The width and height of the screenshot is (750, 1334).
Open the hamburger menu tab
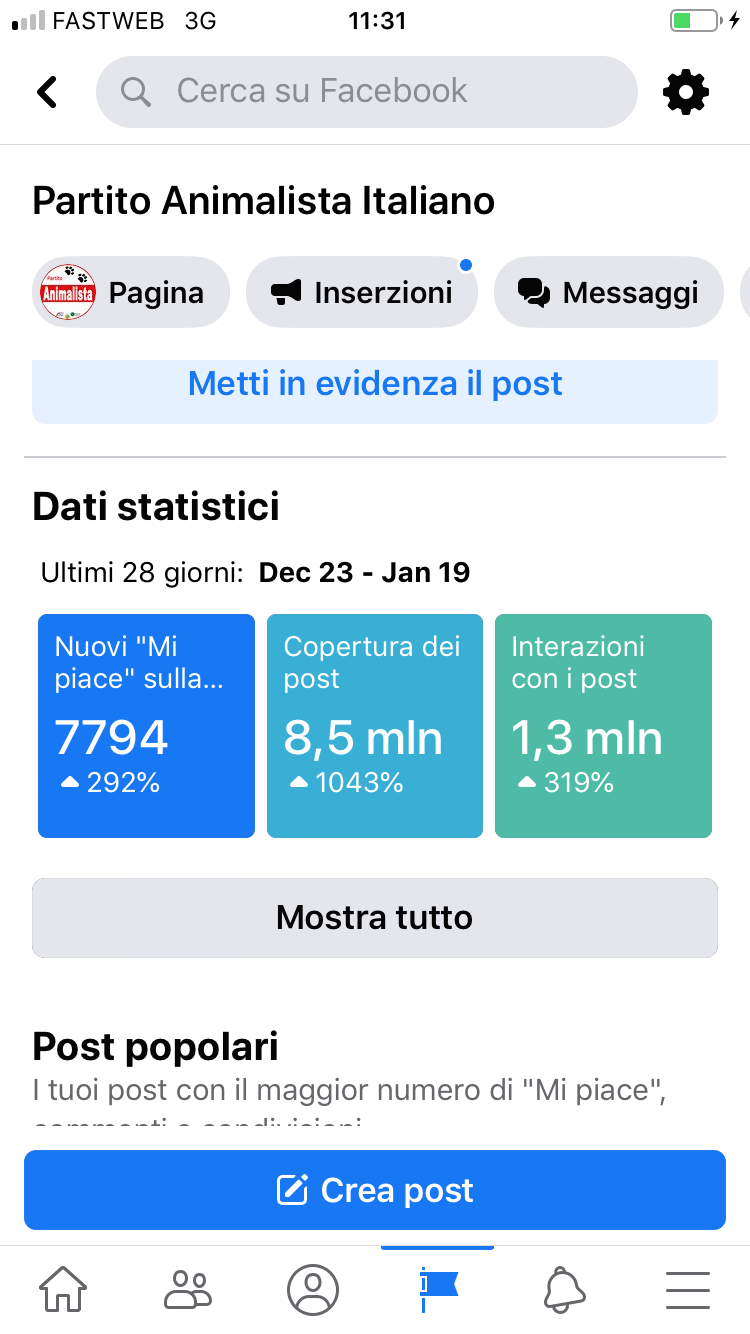[x=687, y=1290]
